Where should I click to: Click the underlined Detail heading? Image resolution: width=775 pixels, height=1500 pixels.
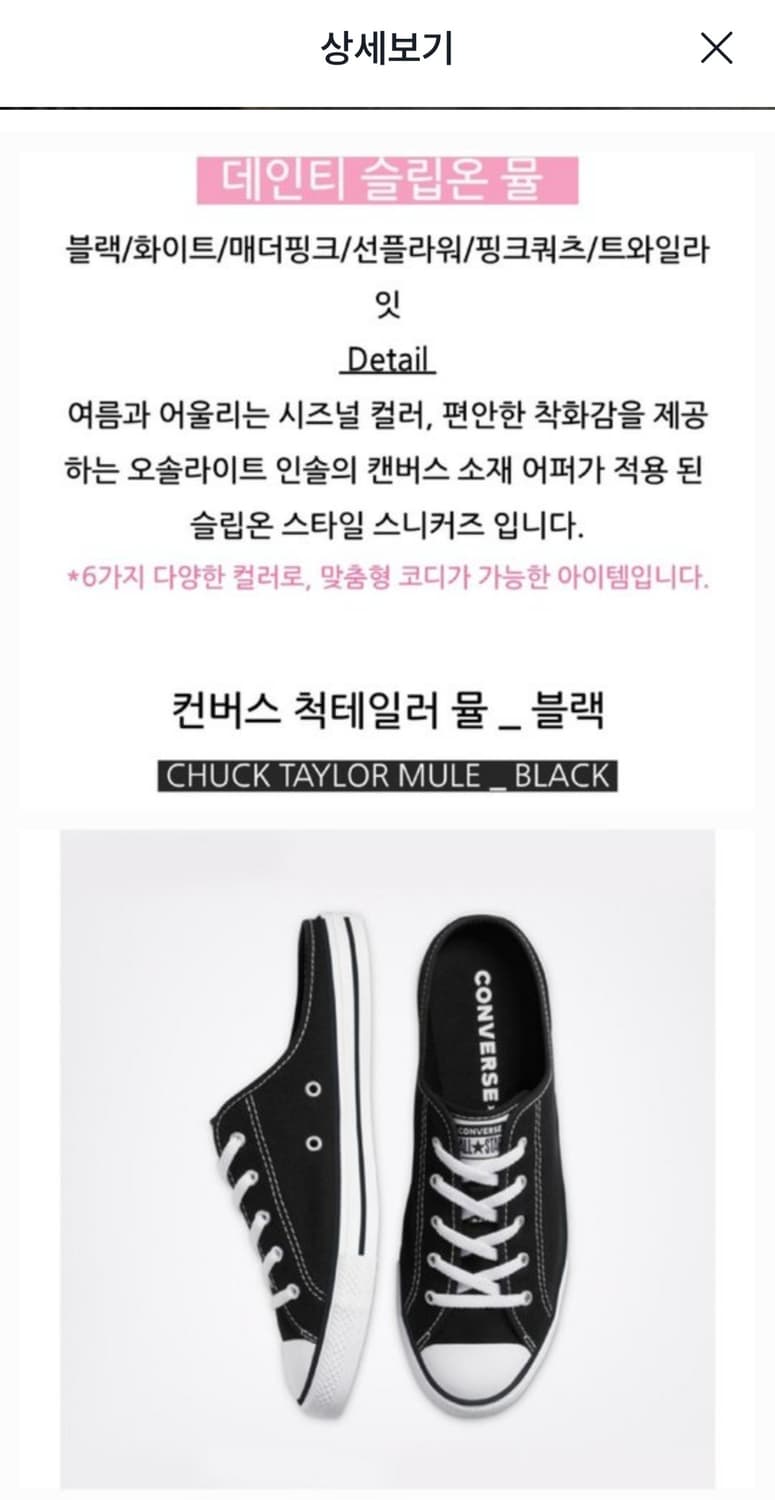(388, 360)
